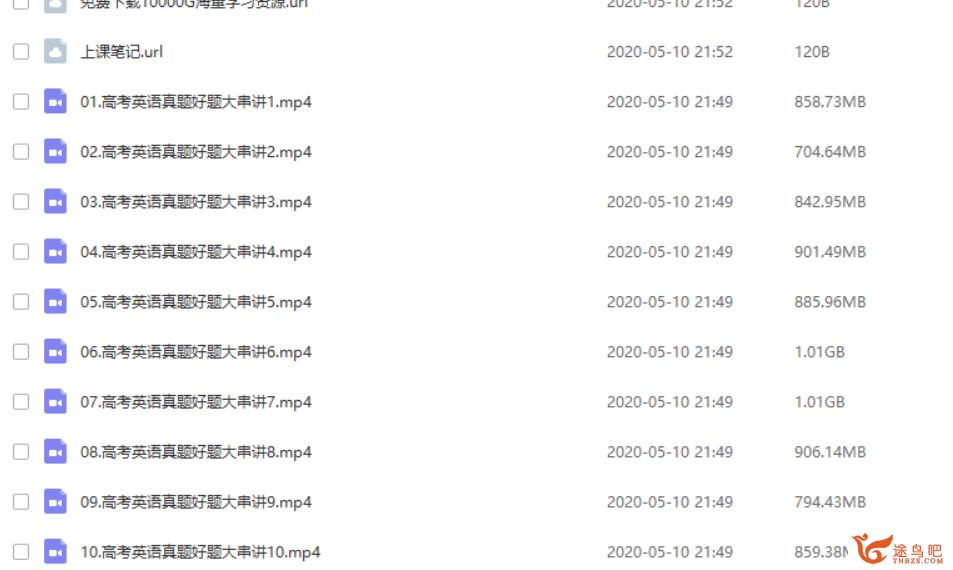Check the box for 06.高考英语真题好题大串讲6.mp4
Screen dimensions: 953x570
tap(21, 352)
